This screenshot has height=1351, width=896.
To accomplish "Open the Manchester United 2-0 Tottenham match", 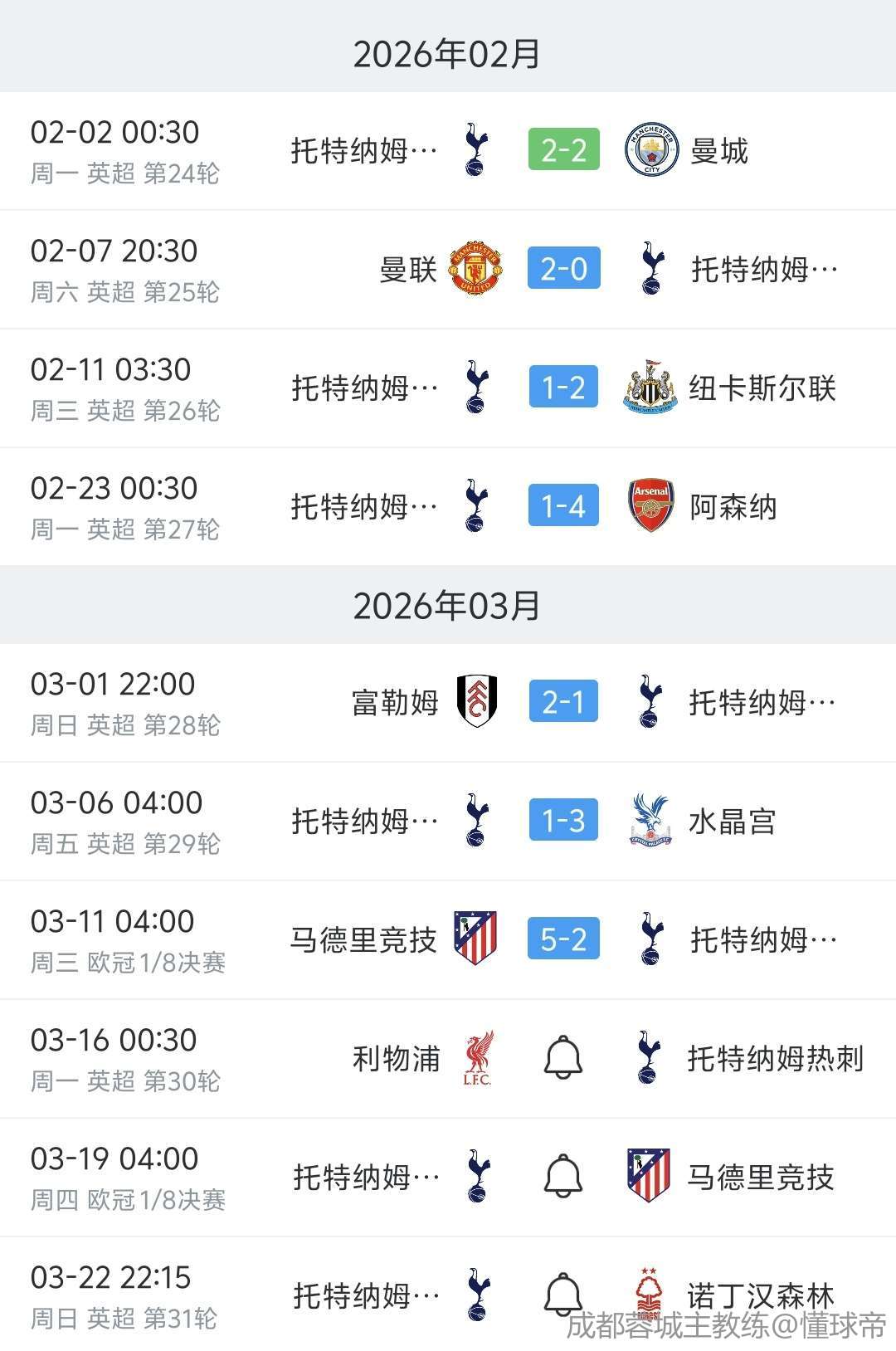I will pos(564,270).
